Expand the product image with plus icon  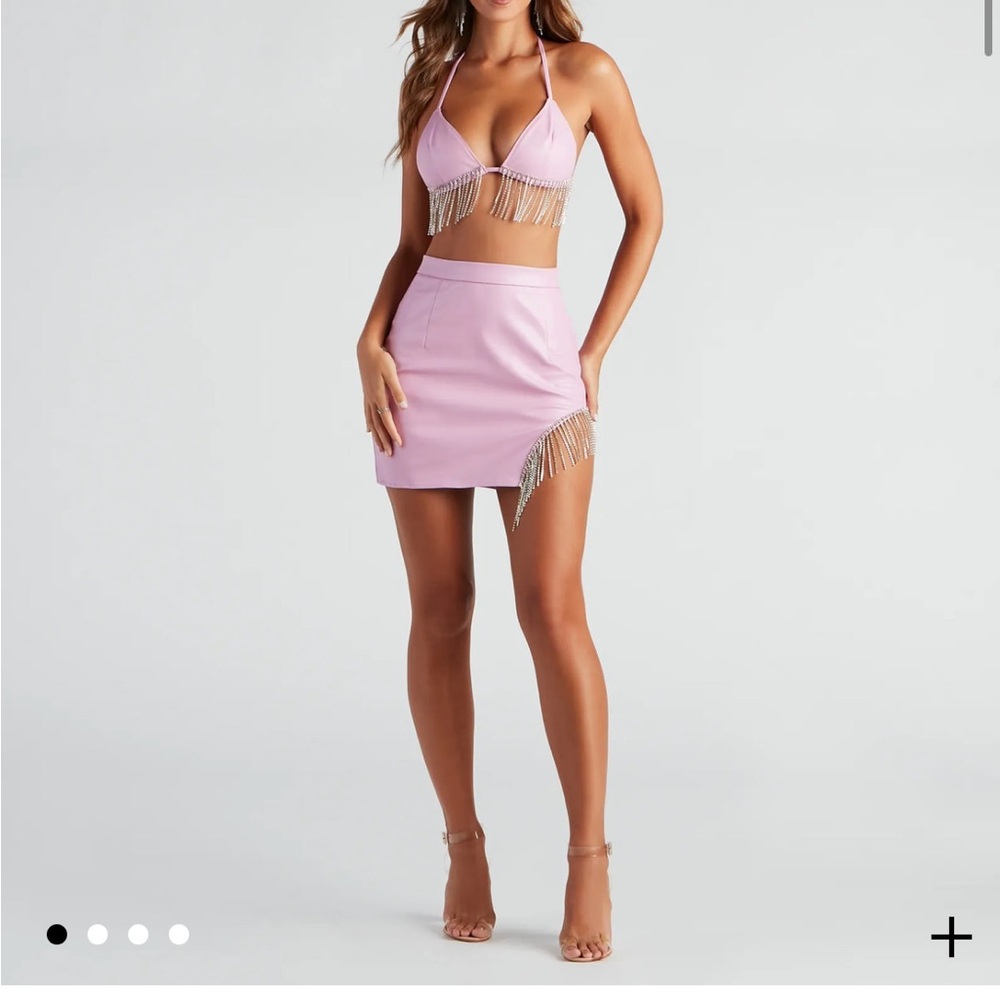click(950, 937)
